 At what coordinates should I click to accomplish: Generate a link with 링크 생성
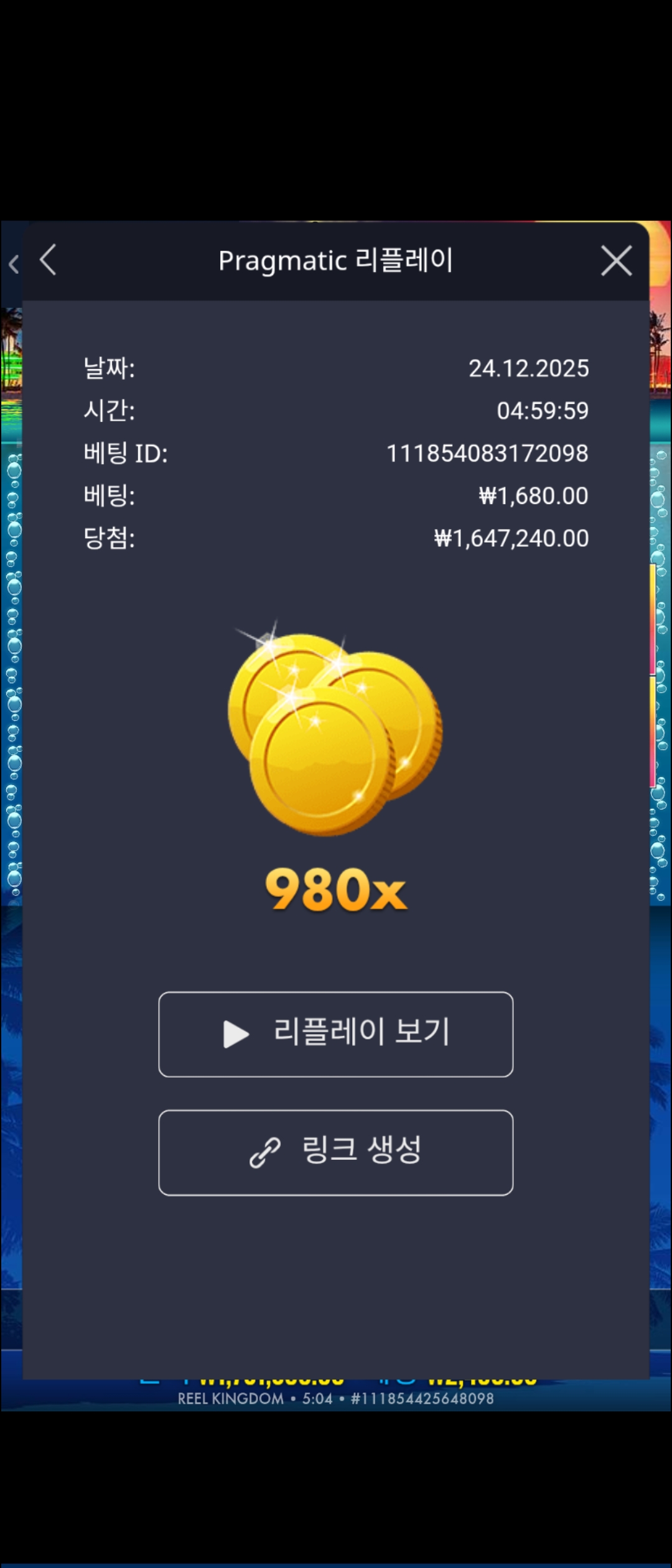(336, 1152)
